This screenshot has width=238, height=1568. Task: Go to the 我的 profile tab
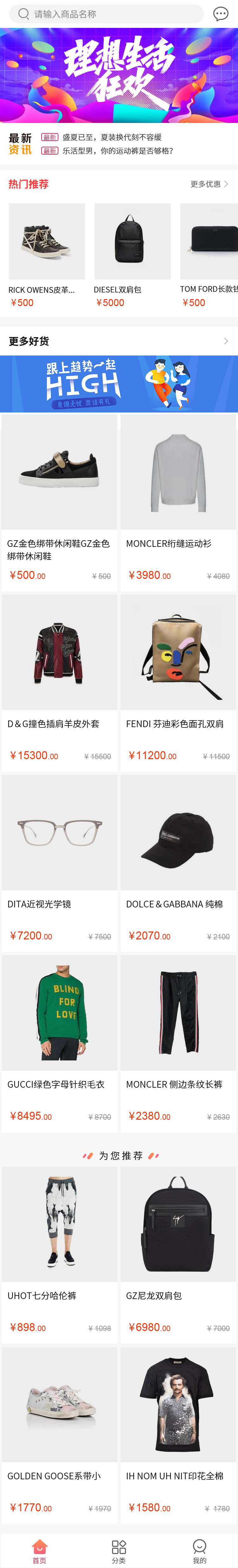point(199,1551)
